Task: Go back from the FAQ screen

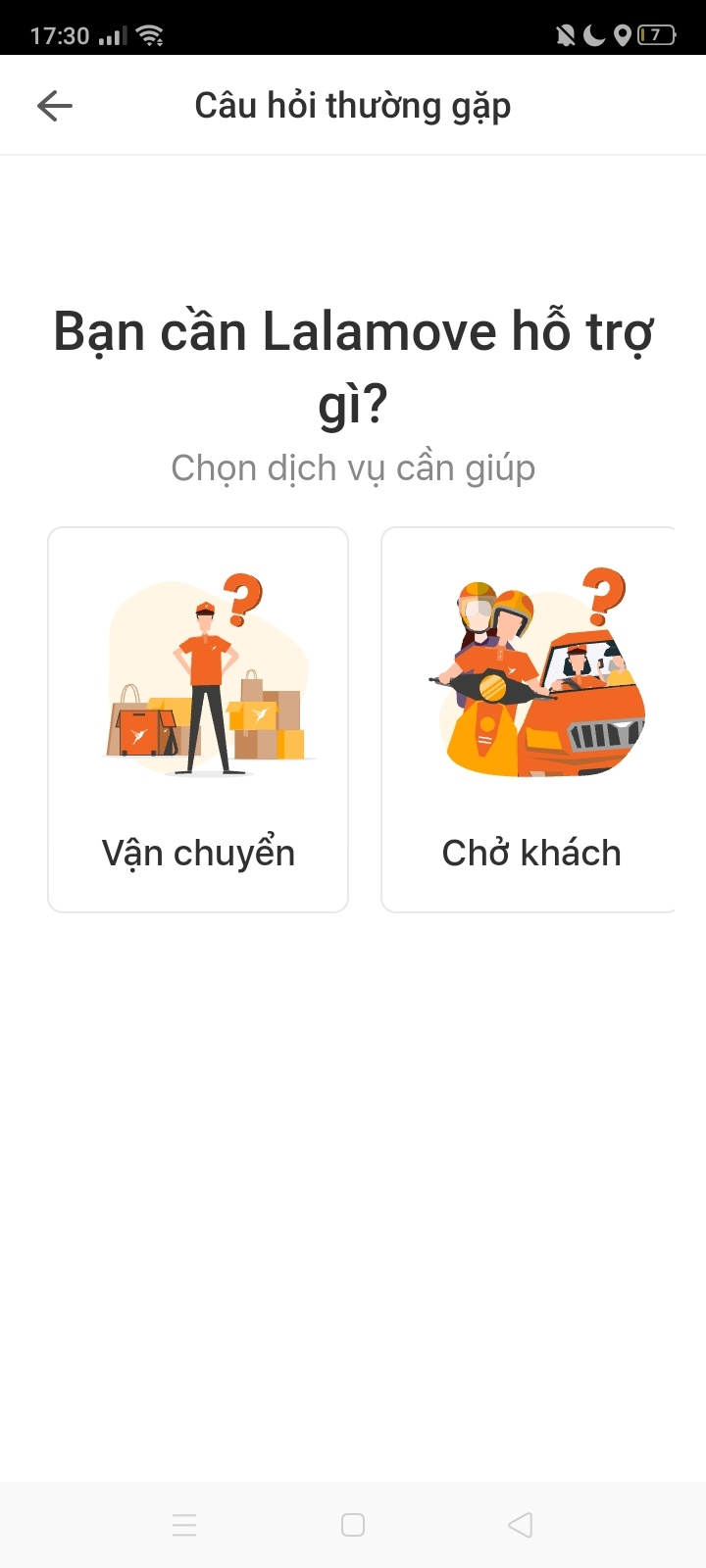Action: tap(55, 106)
